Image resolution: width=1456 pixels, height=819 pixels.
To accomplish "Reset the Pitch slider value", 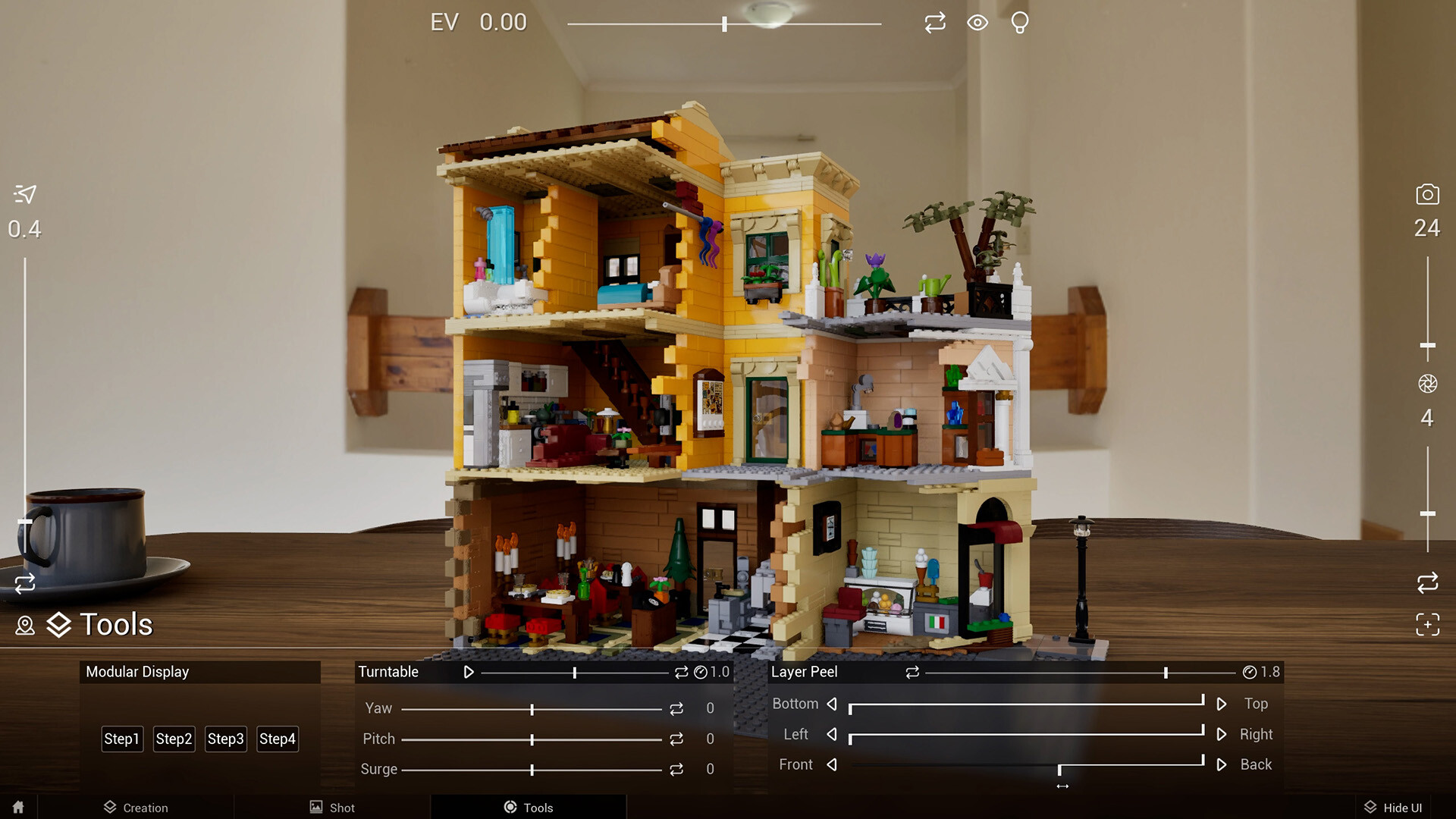I will pyautogui.click(x=676, y=739).
